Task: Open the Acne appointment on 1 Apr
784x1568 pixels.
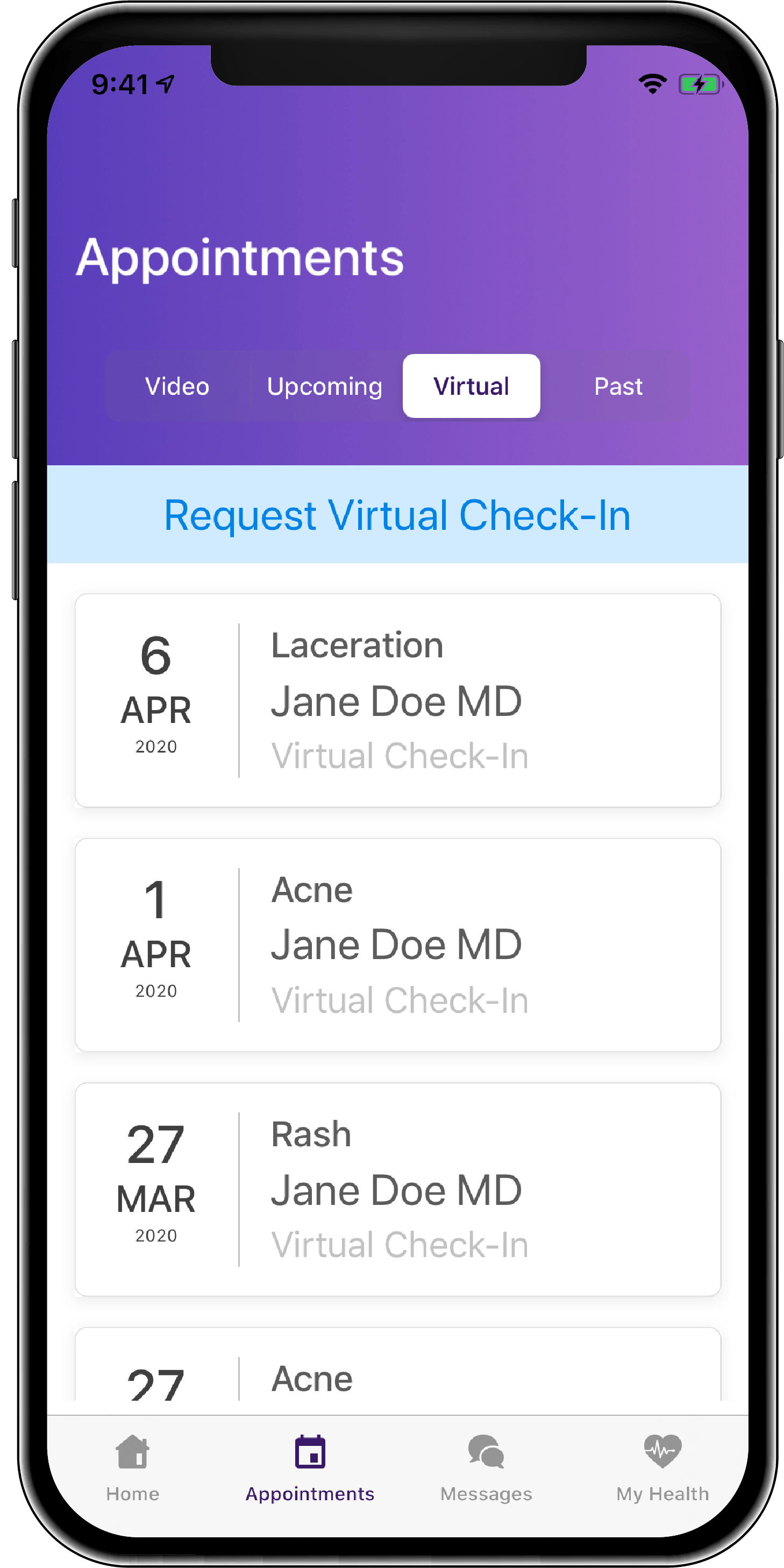Action: click(x=397, y=945)
